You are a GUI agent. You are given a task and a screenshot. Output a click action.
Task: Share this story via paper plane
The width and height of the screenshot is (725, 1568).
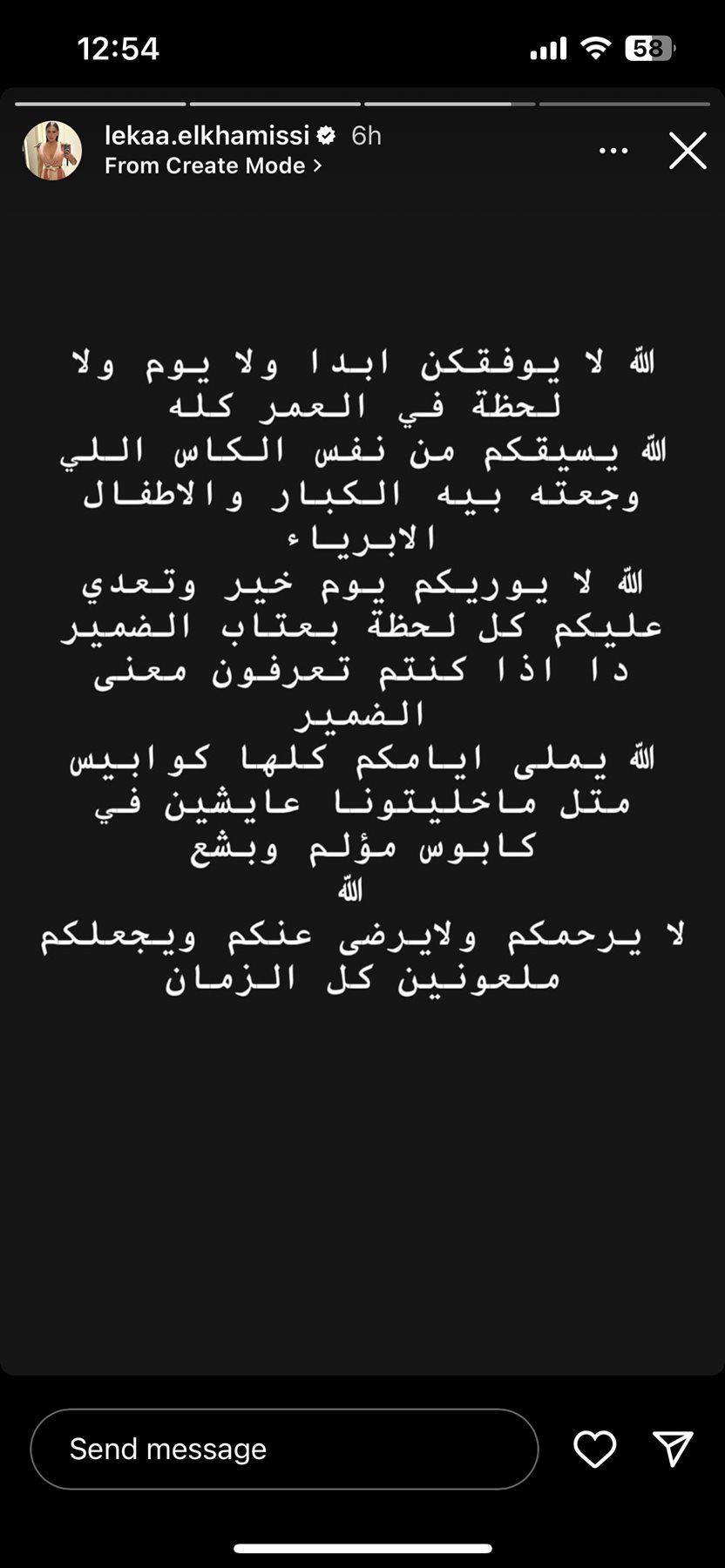tap(672, 1449)
